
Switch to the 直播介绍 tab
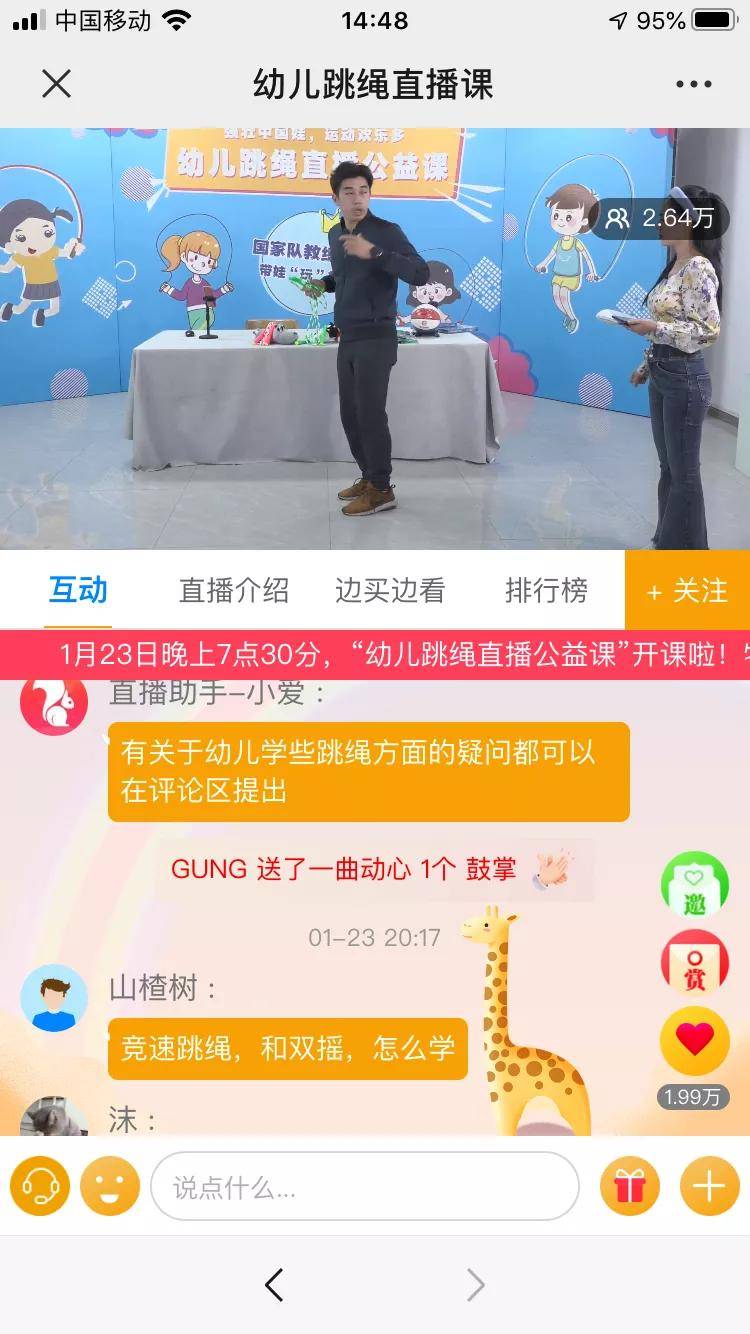click(234, 590)
